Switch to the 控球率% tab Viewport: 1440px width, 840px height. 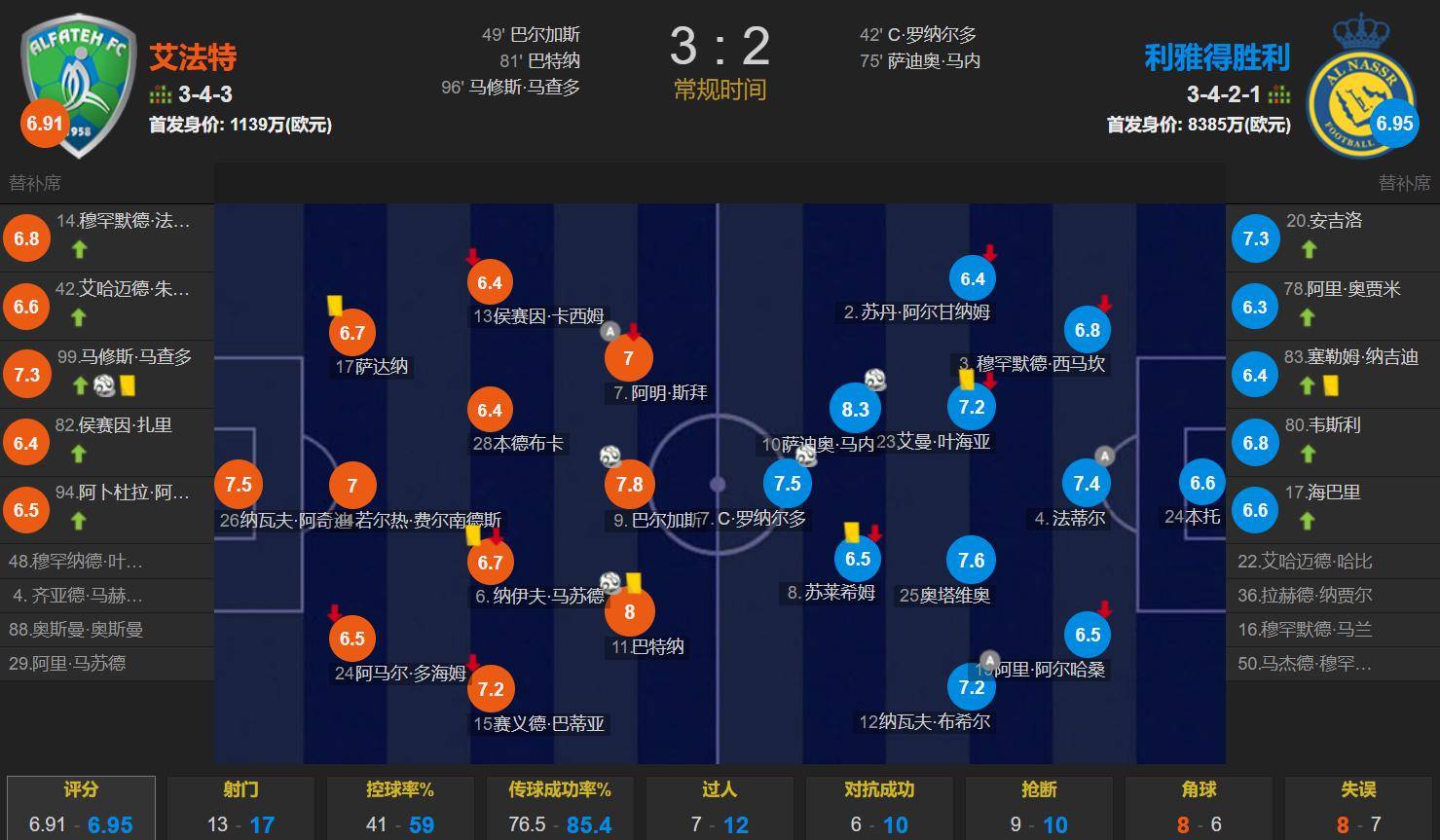(400, 807)
